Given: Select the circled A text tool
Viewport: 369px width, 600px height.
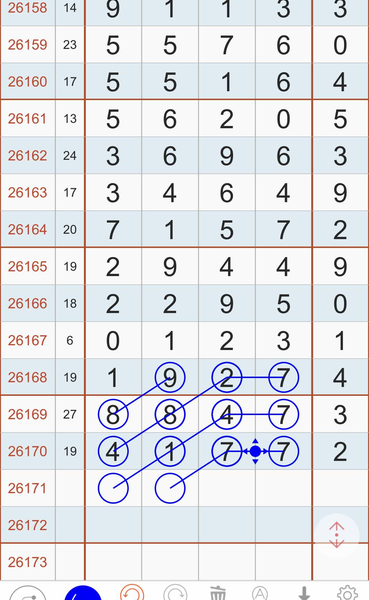Looking at the screenshot, I should point(260,594).
